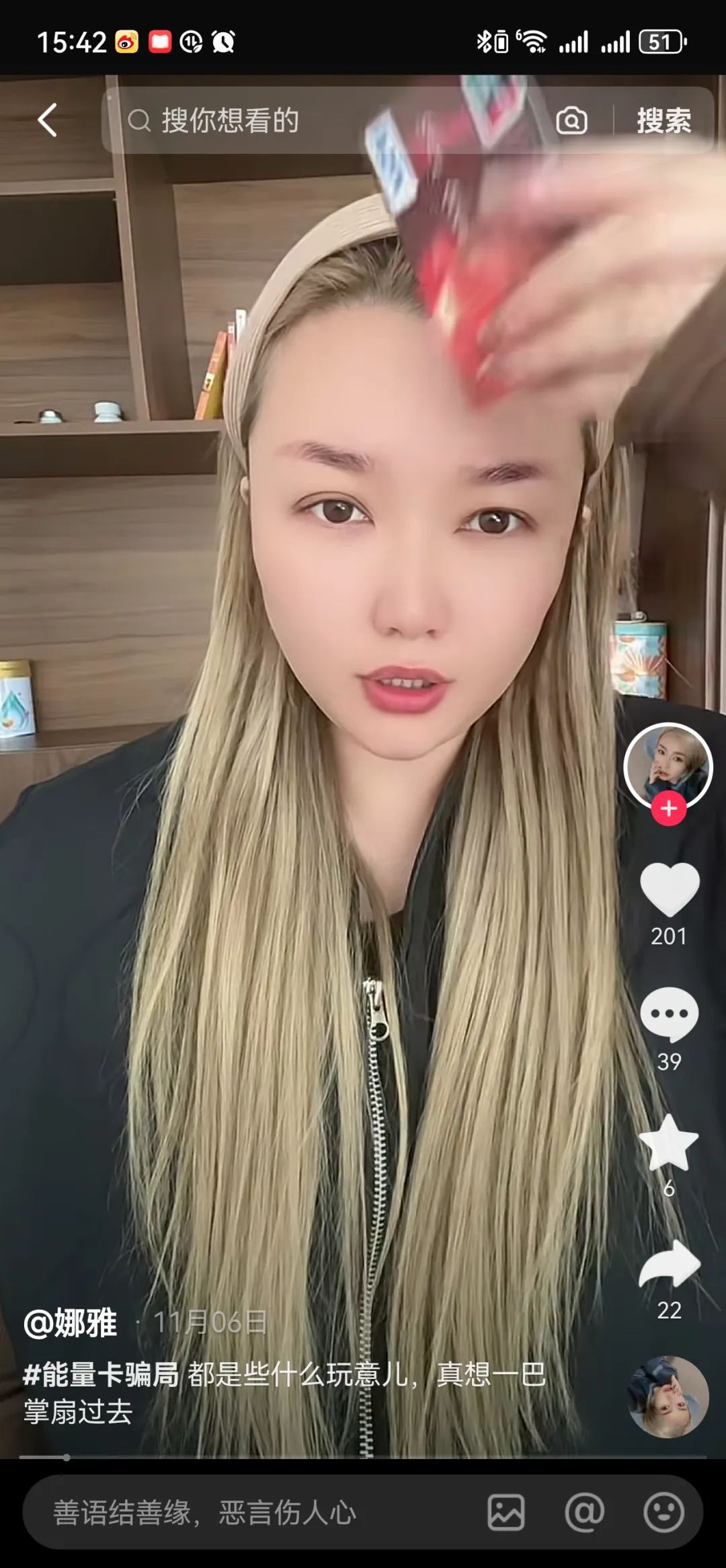Open the hashtag #能量卡骗局
The image size is (726, 1568).
[101, 1374]
